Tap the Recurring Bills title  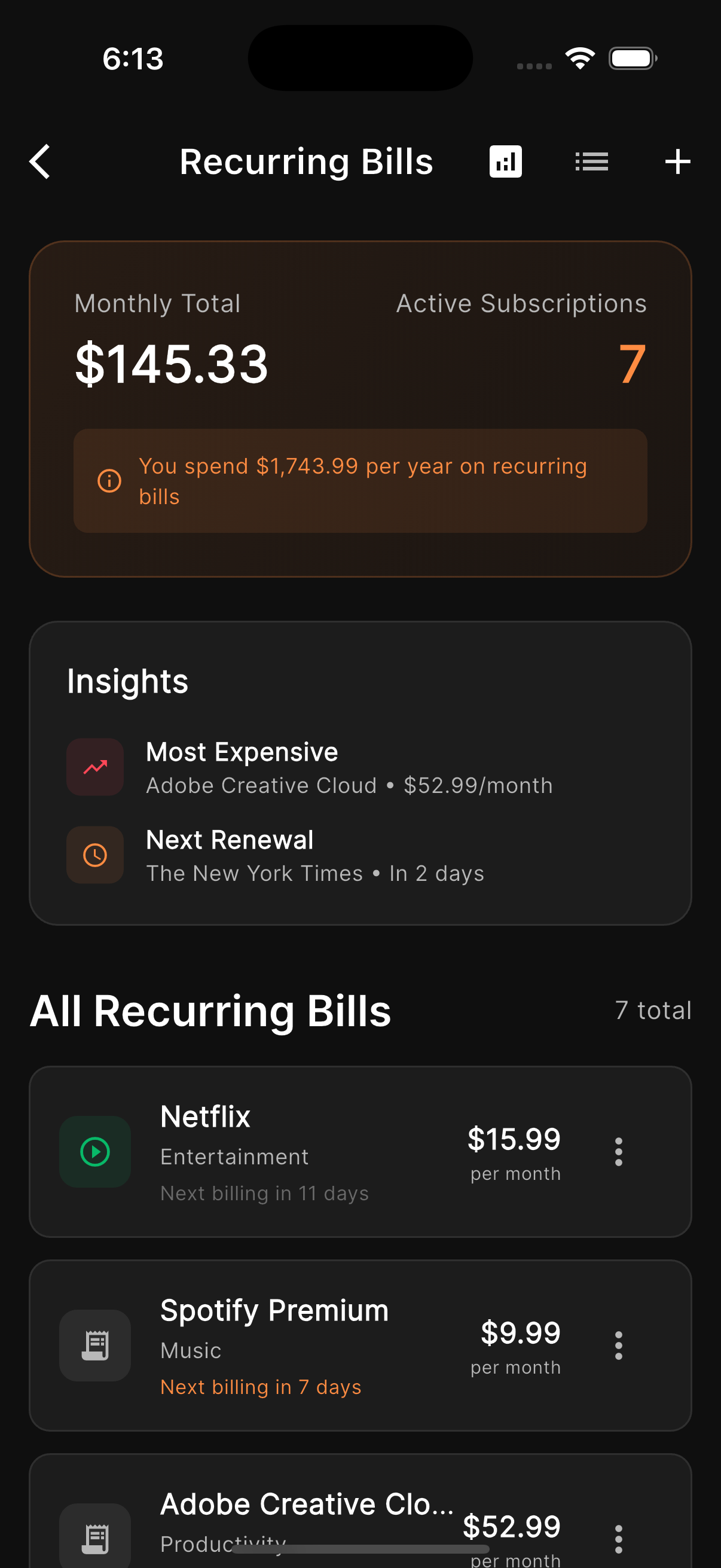tap(306, 161)
